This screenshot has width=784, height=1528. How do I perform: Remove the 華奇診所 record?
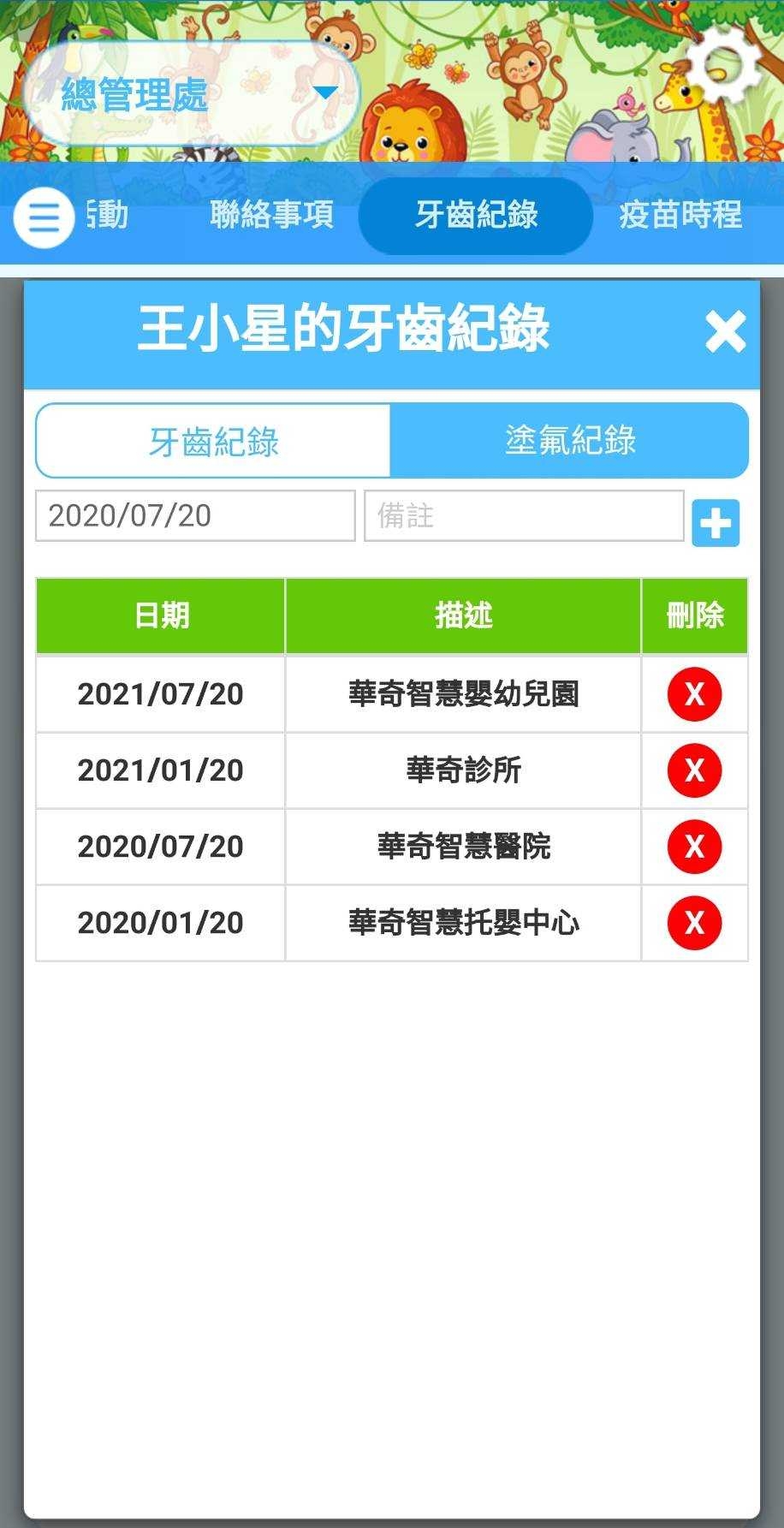click(694, 770)
